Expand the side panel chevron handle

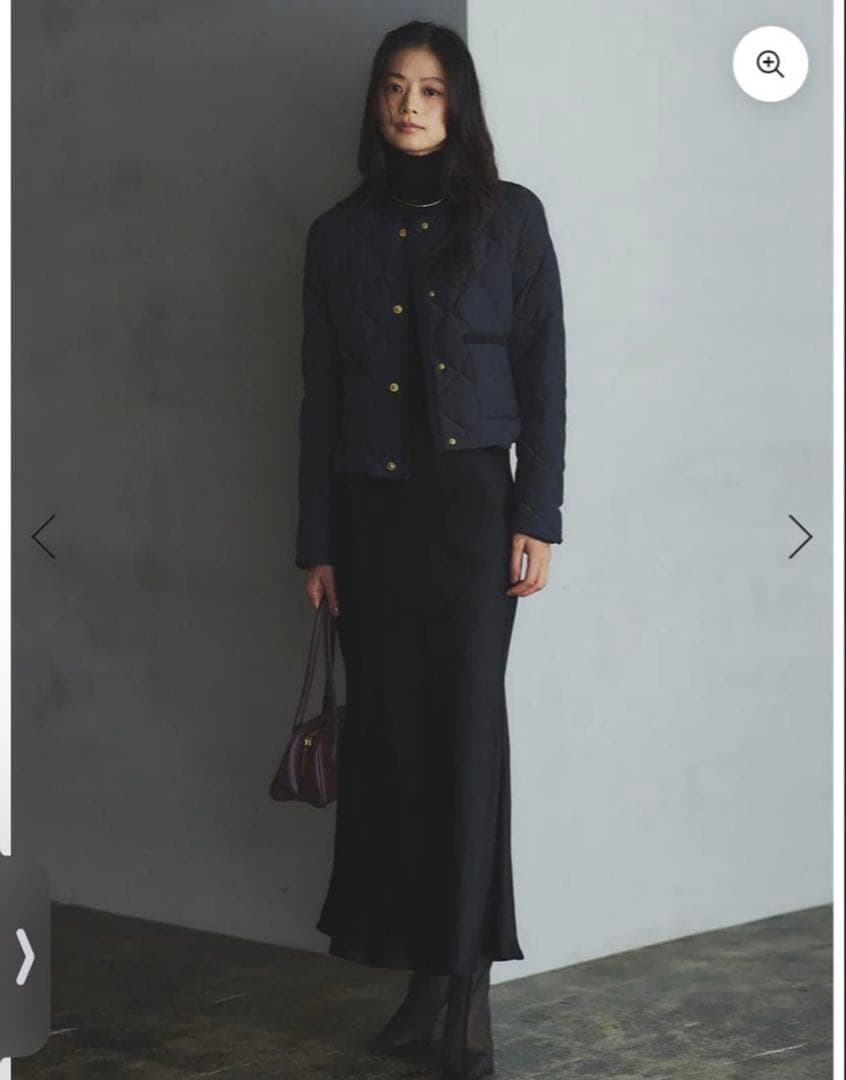click(x=24, y=956)
